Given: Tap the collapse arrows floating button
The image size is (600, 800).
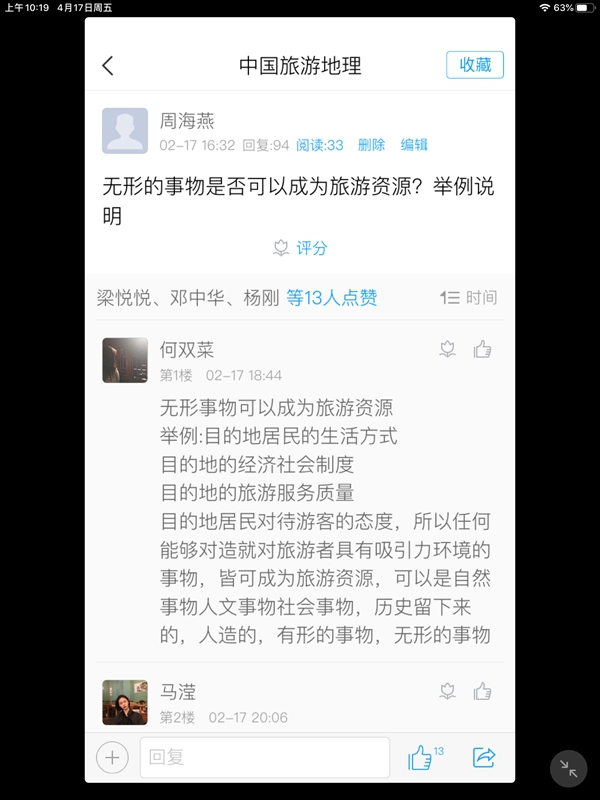Looking at the screenshot, I should tap(569, 768).
